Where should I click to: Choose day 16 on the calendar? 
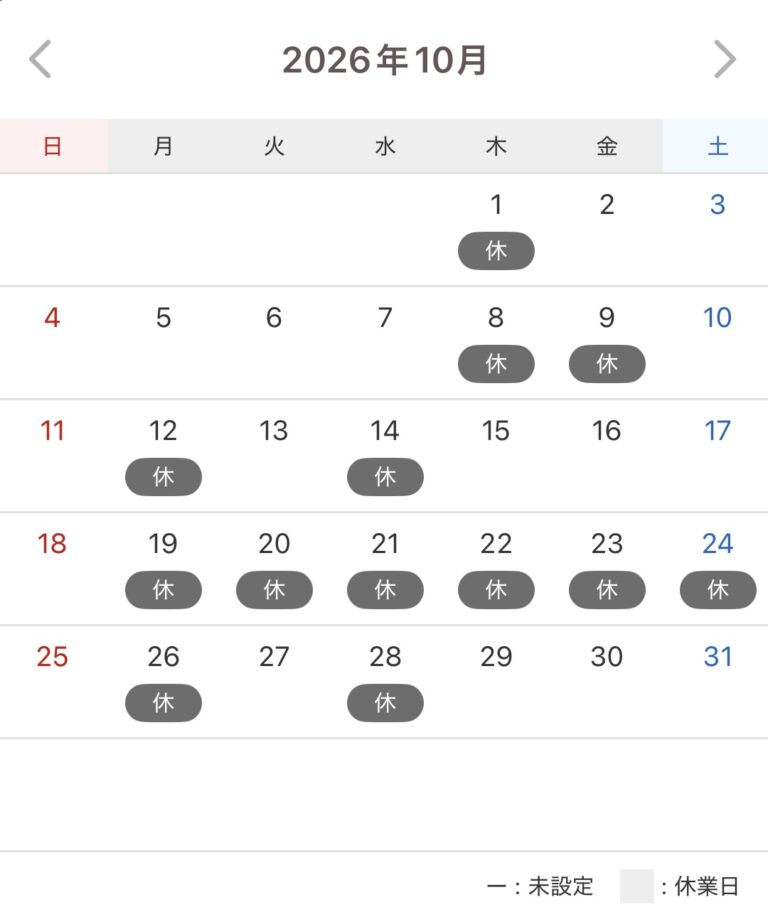click(x=607, y=456)
